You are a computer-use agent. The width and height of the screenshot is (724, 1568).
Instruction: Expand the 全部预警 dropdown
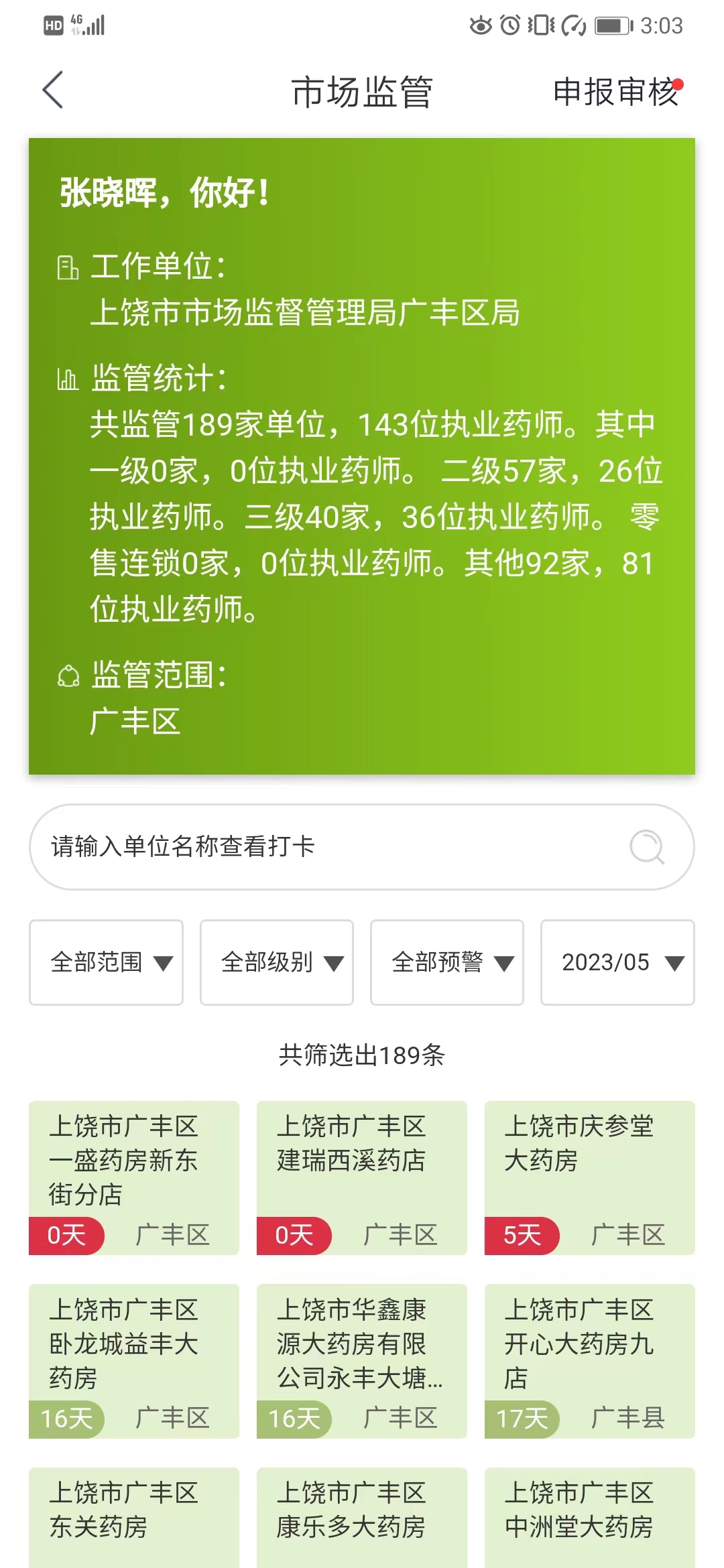446,962
